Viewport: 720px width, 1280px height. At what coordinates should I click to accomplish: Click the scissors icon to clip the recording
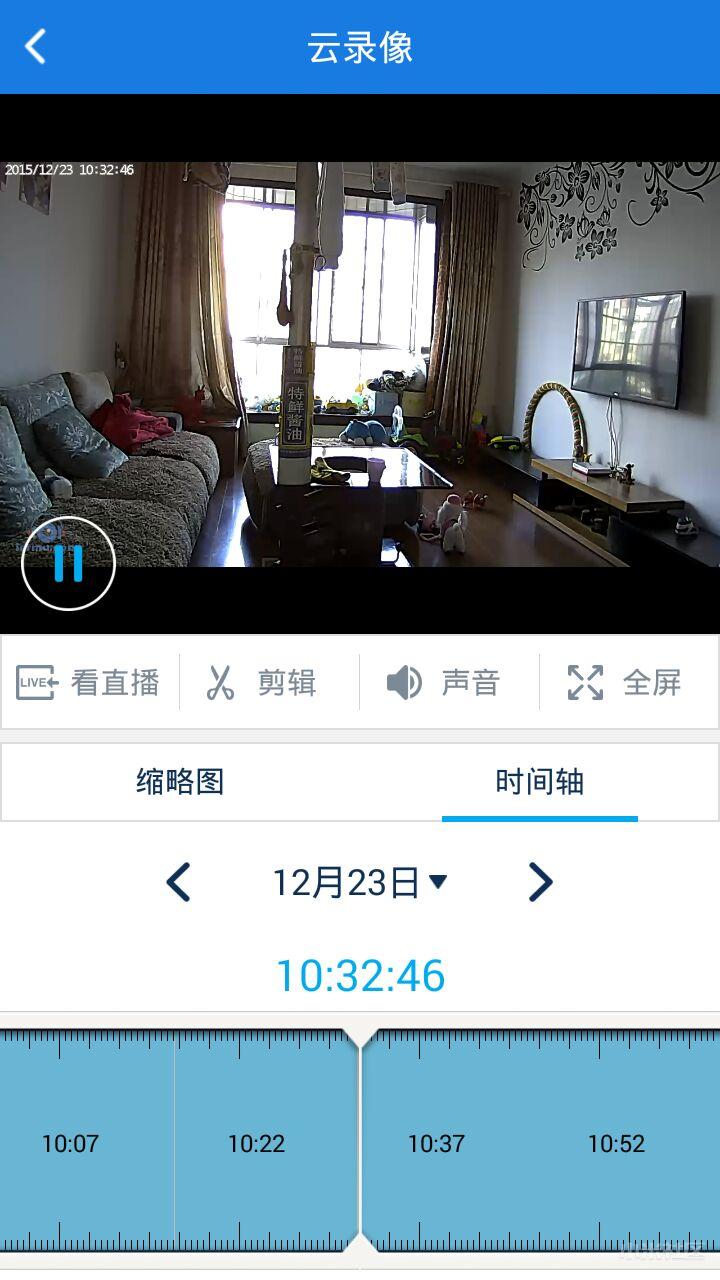point(222,682)
